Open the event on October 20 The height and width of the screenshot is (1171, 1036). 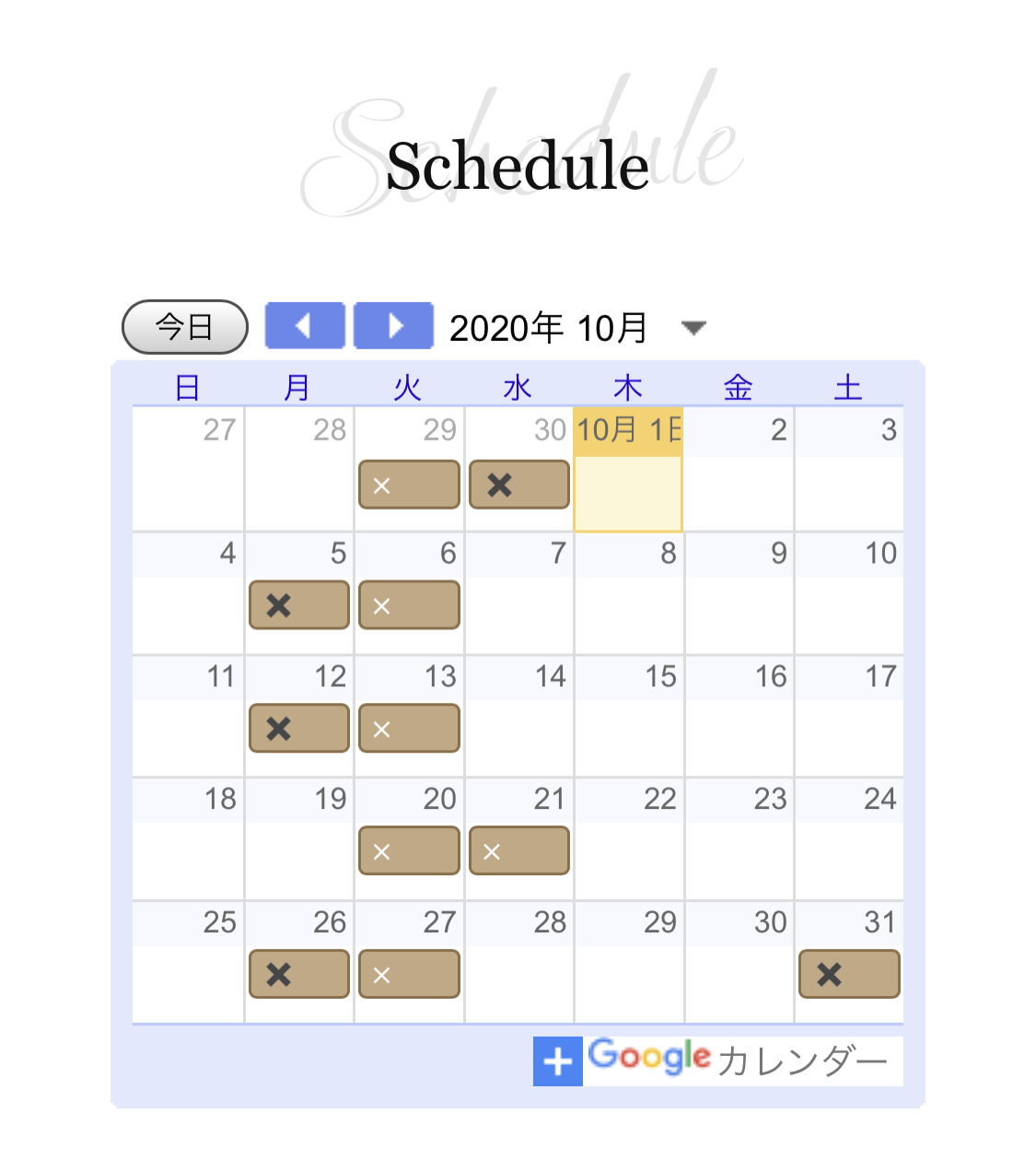409,851
